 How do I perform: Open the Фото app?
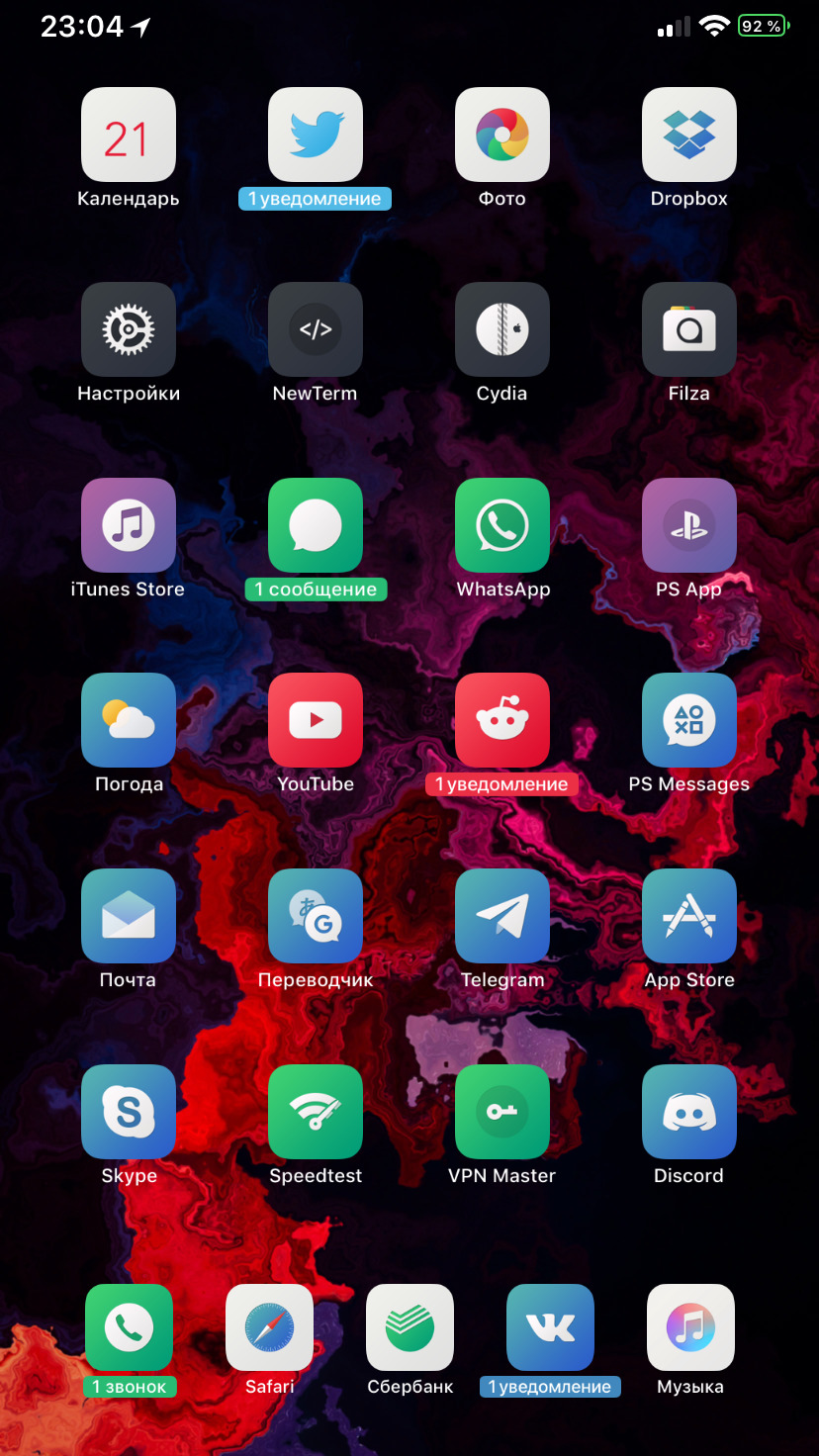click(x=502, y=135)
